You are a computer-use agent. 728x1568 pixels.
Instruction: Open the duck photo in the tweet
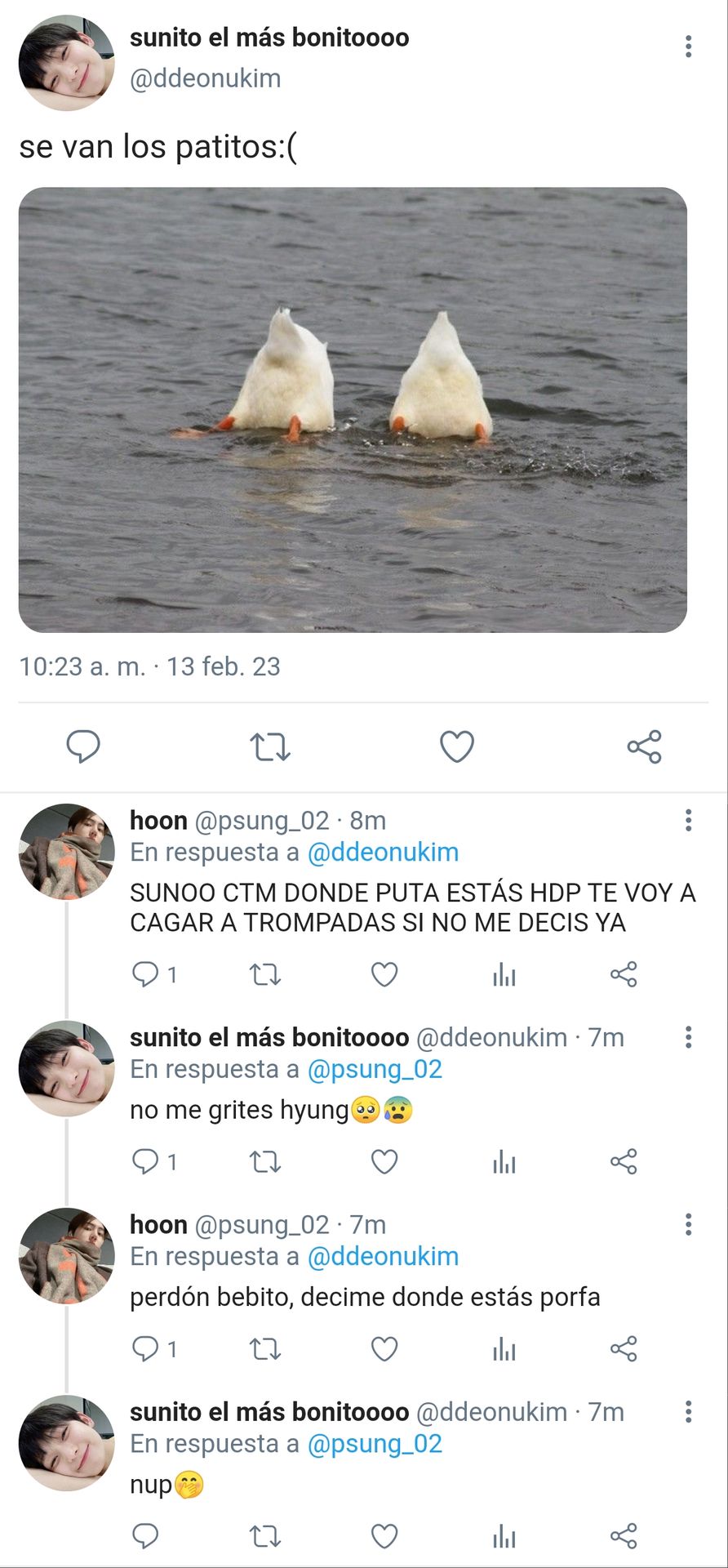(x=353, y=410)
